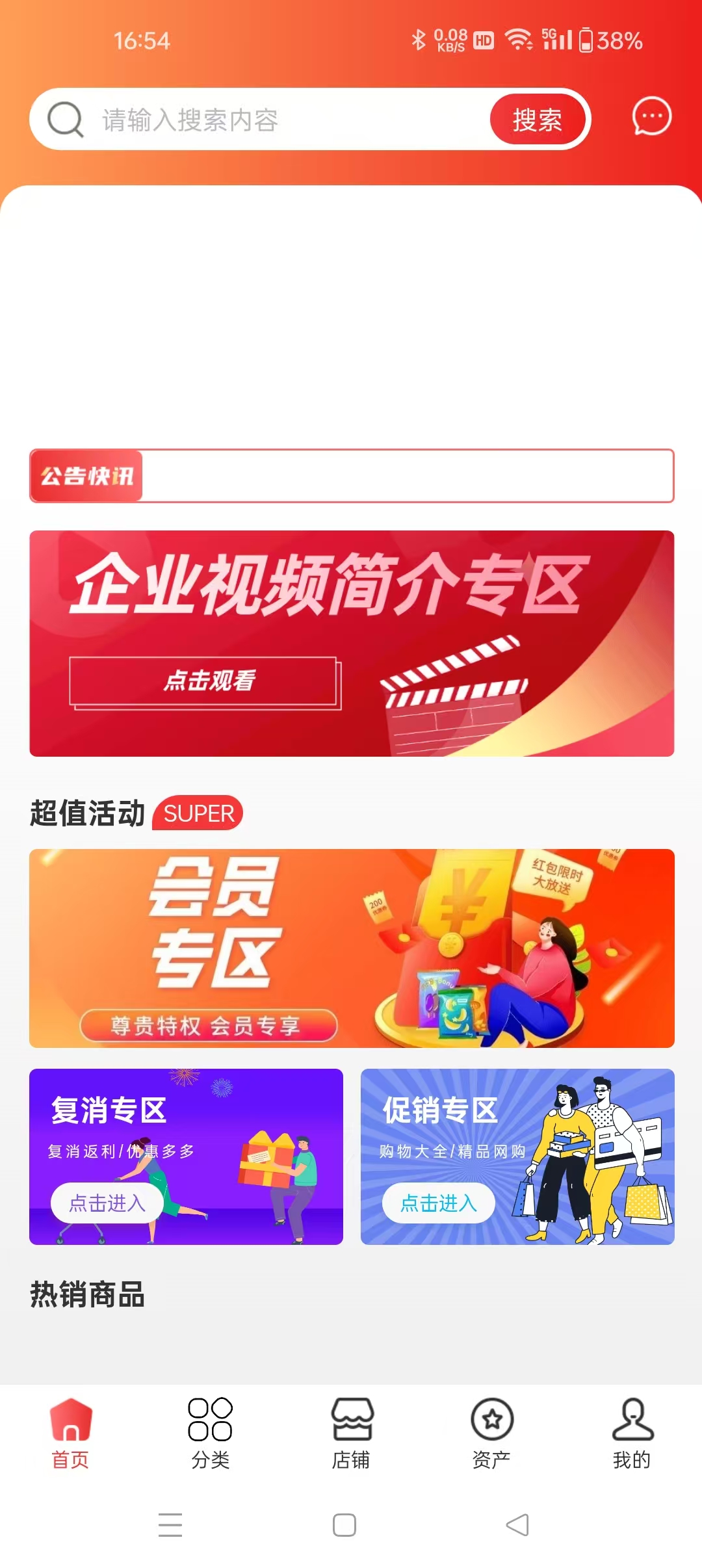
Task: Open the 公告快讯 announcement bar
Action: 351,476
